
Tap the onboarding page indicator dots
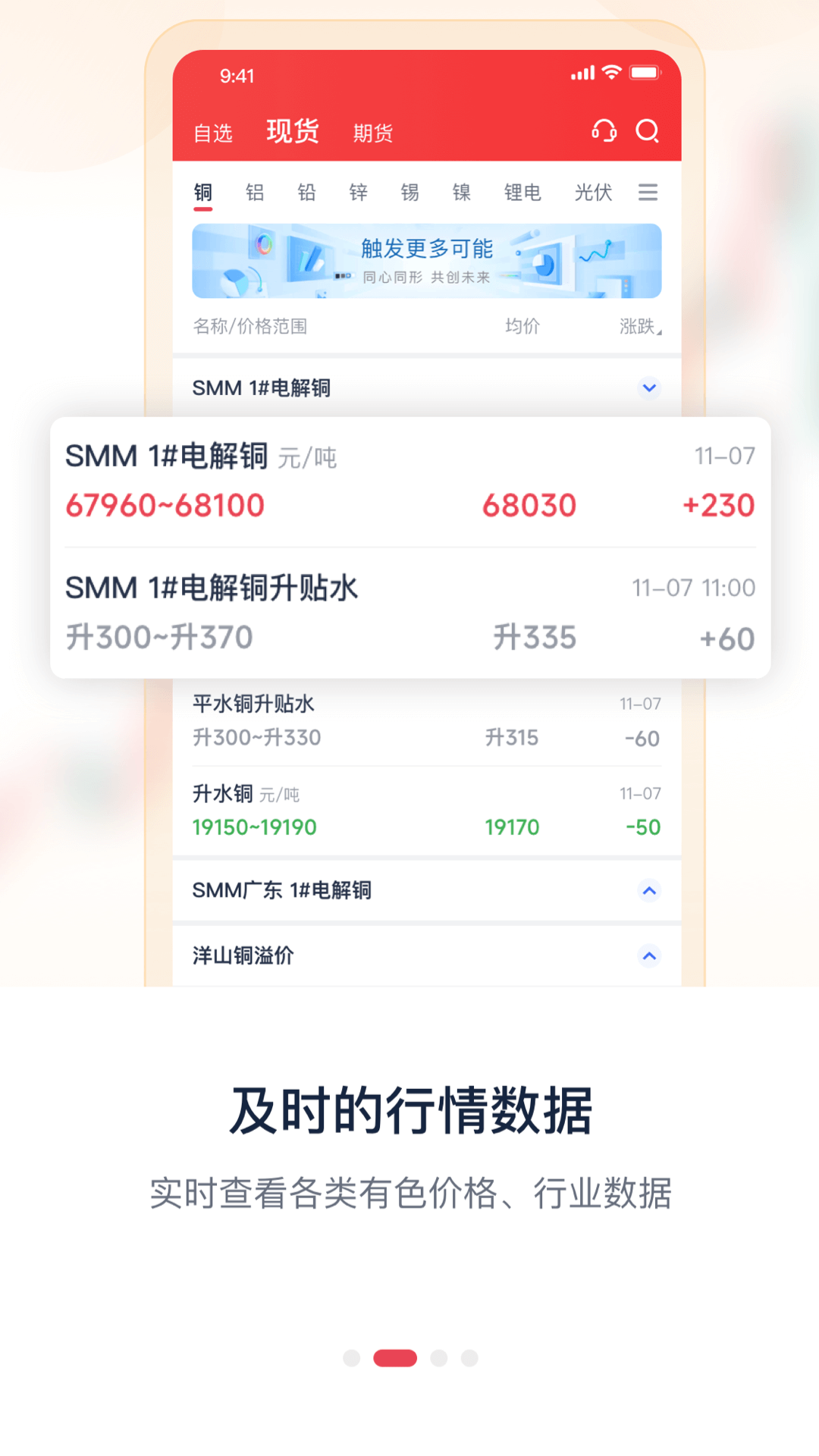[x=410, y=1358]
